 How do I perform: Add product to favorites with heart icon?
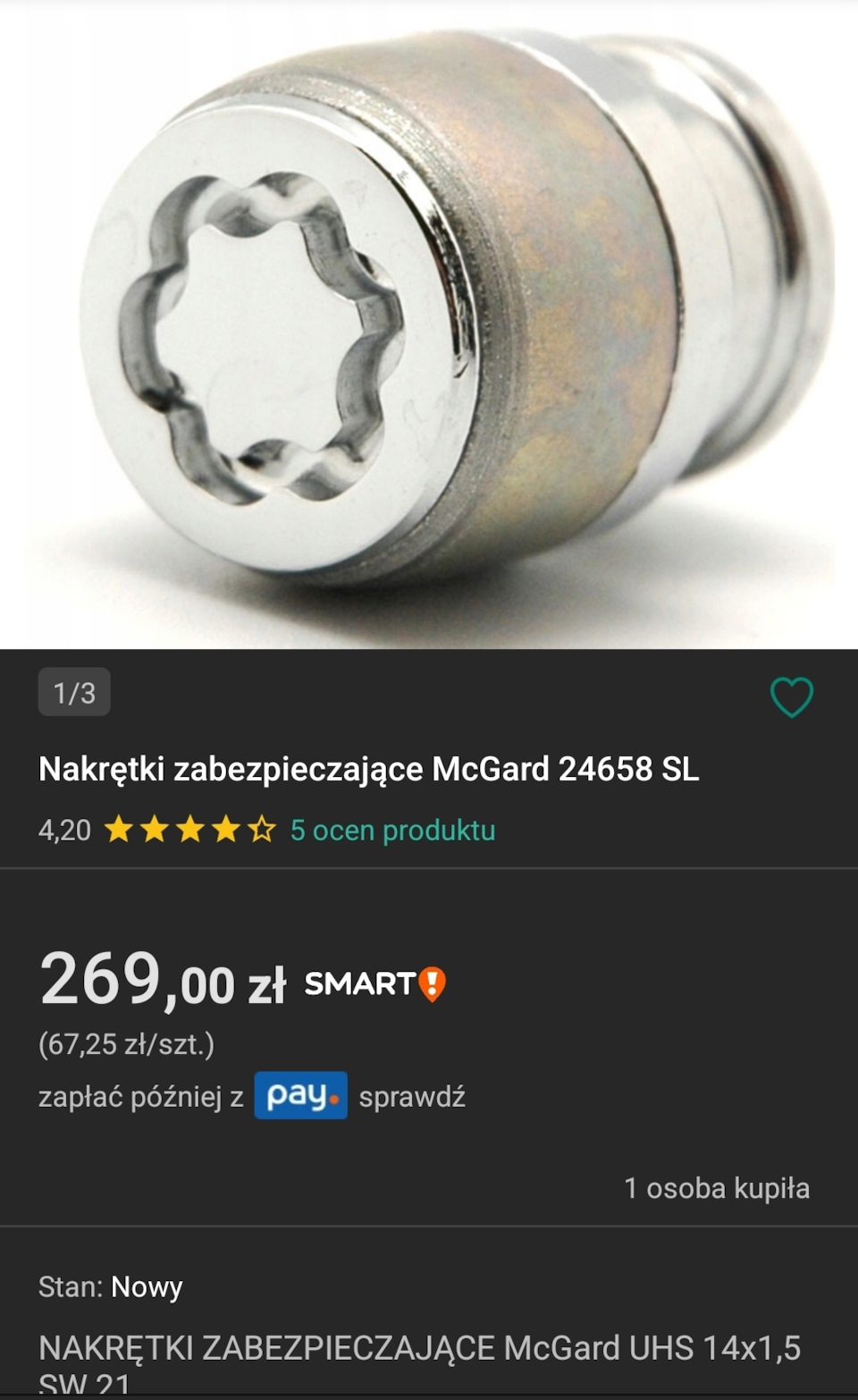(792, 697)
